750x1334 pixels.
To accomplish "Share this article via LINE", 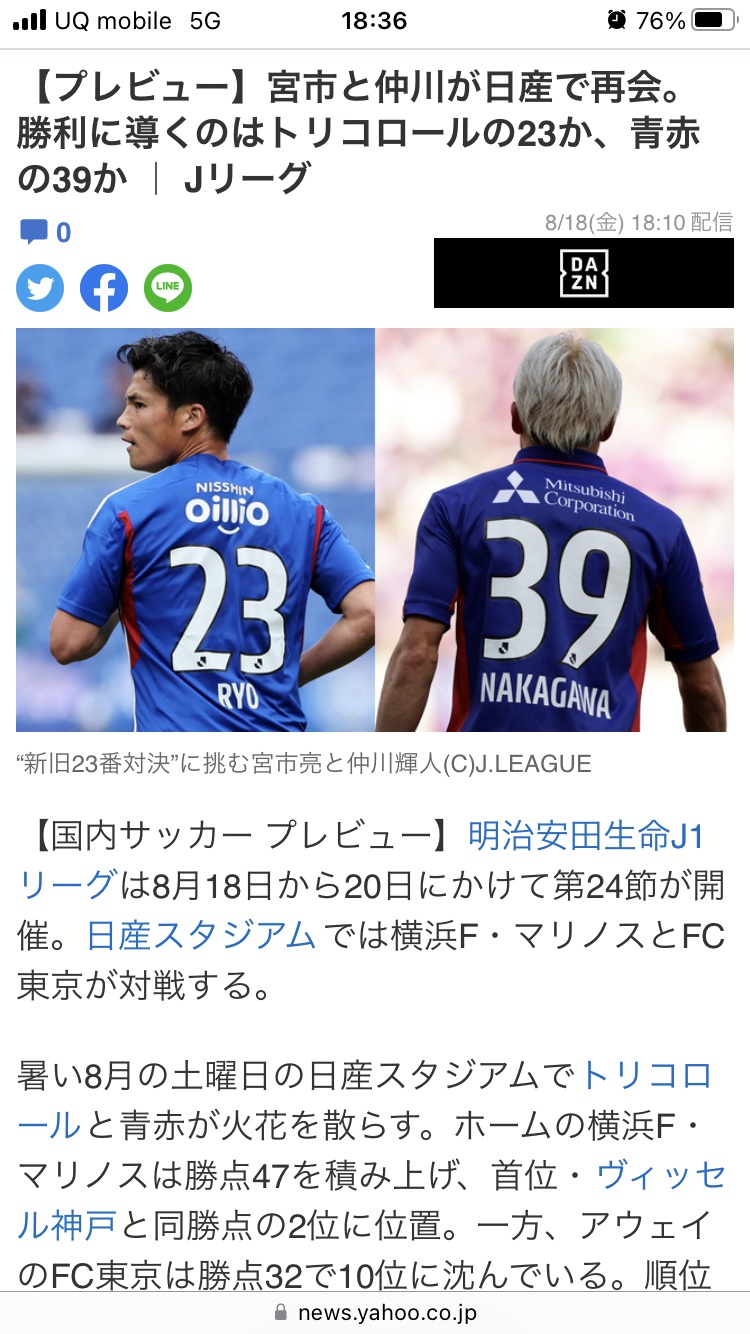I will (168, 289).
